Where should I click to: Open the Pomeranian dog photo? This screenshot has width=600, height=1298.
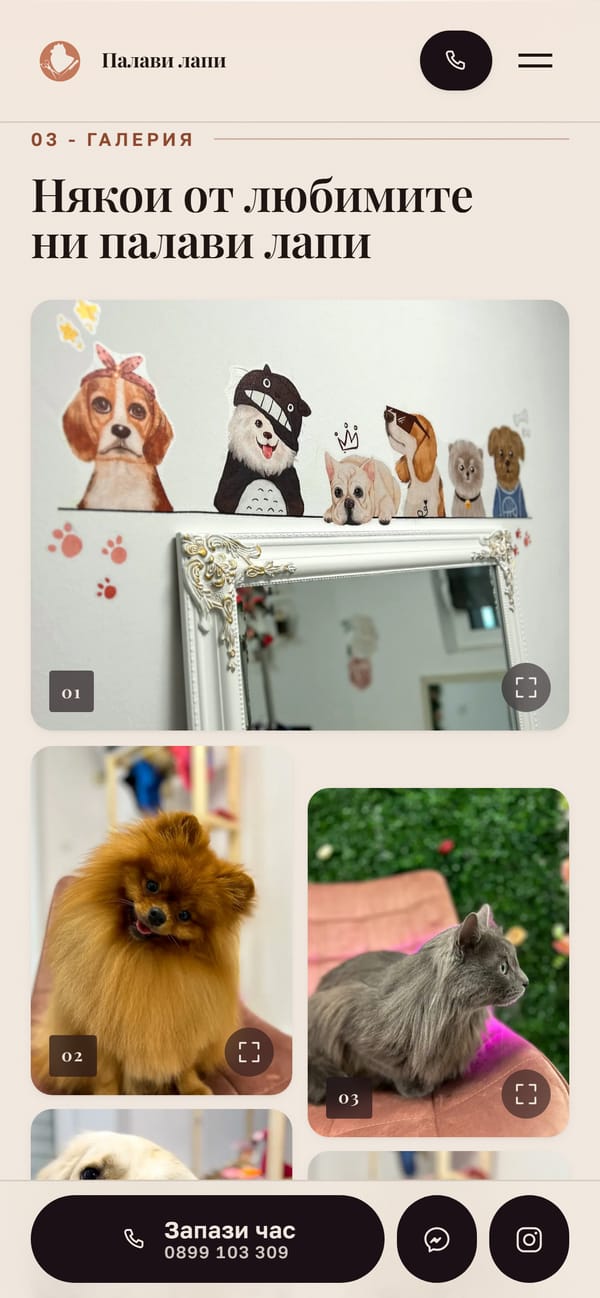[x=162, y=920]
